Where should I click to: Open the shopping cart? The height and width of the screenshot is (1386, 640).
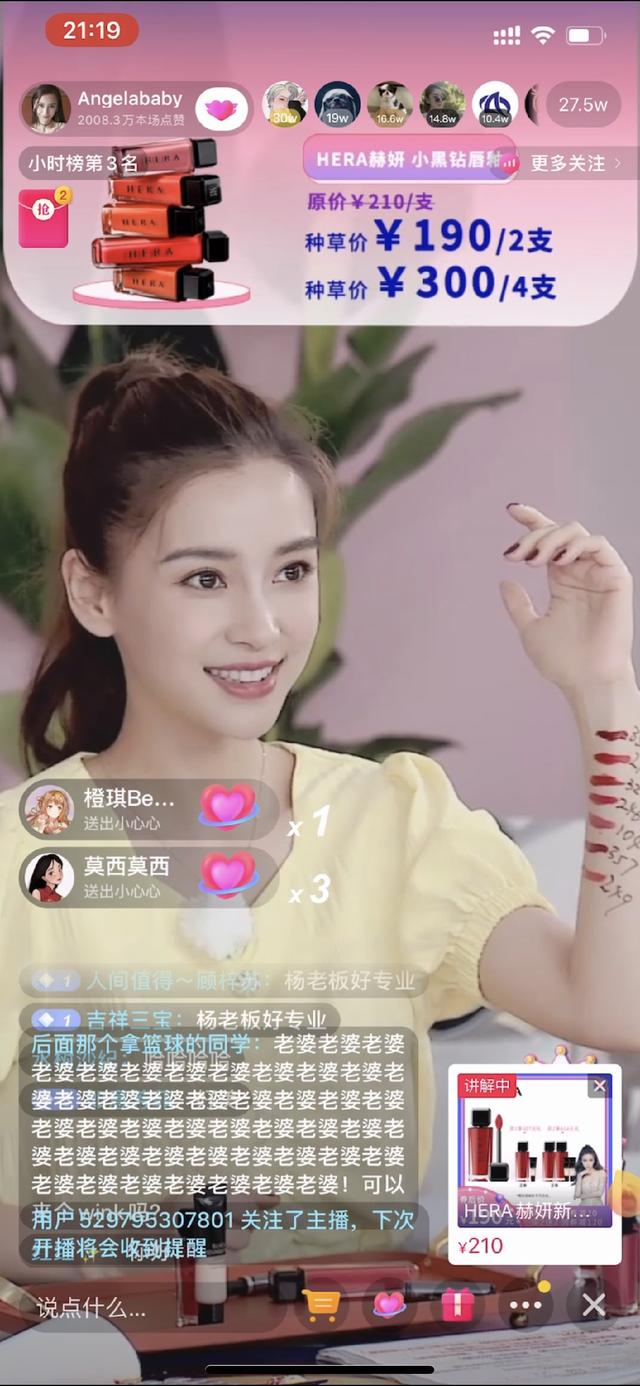(x=322, y=1305)
